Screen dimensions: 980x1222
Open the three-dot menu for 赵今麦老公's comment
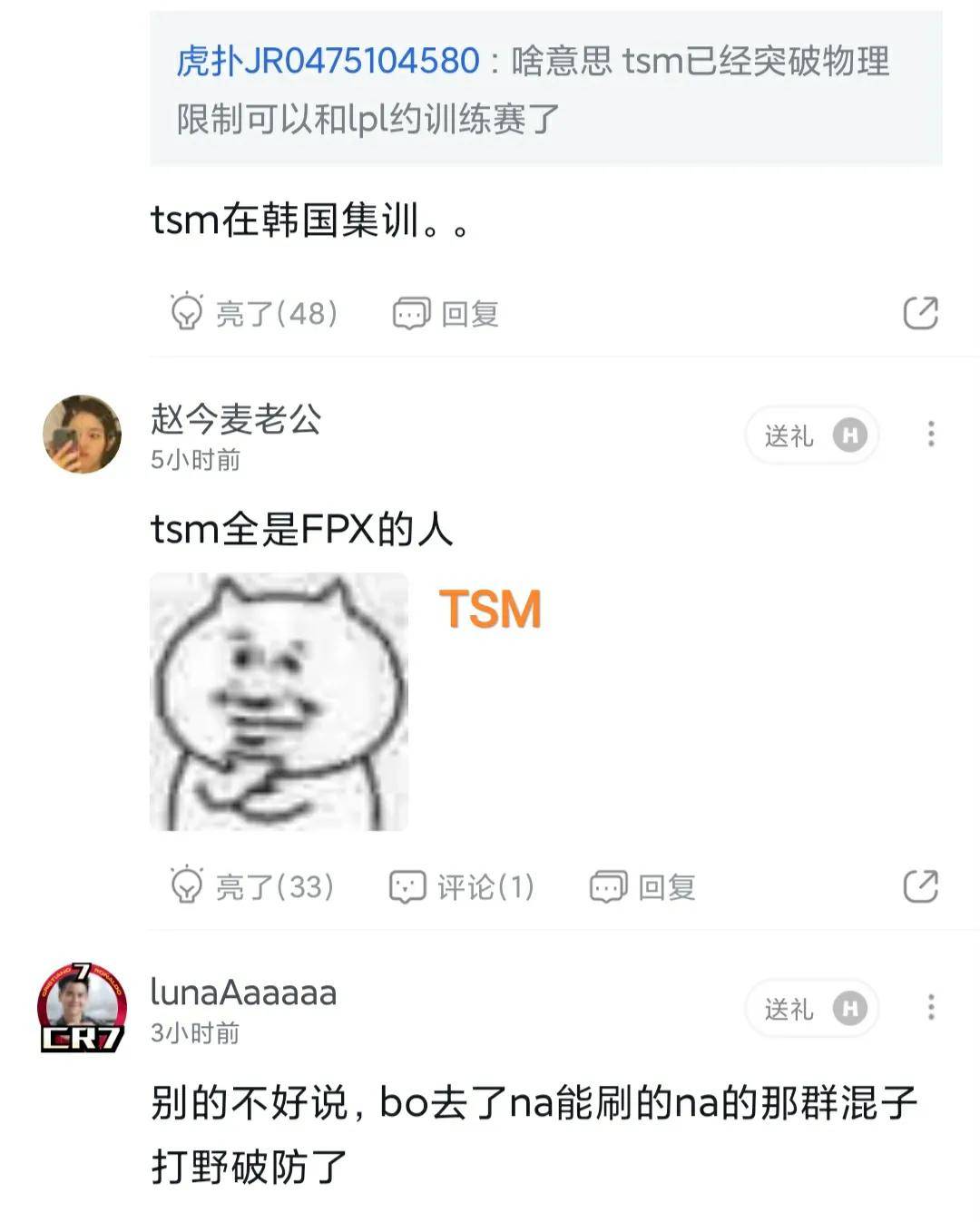pos(929,435)
